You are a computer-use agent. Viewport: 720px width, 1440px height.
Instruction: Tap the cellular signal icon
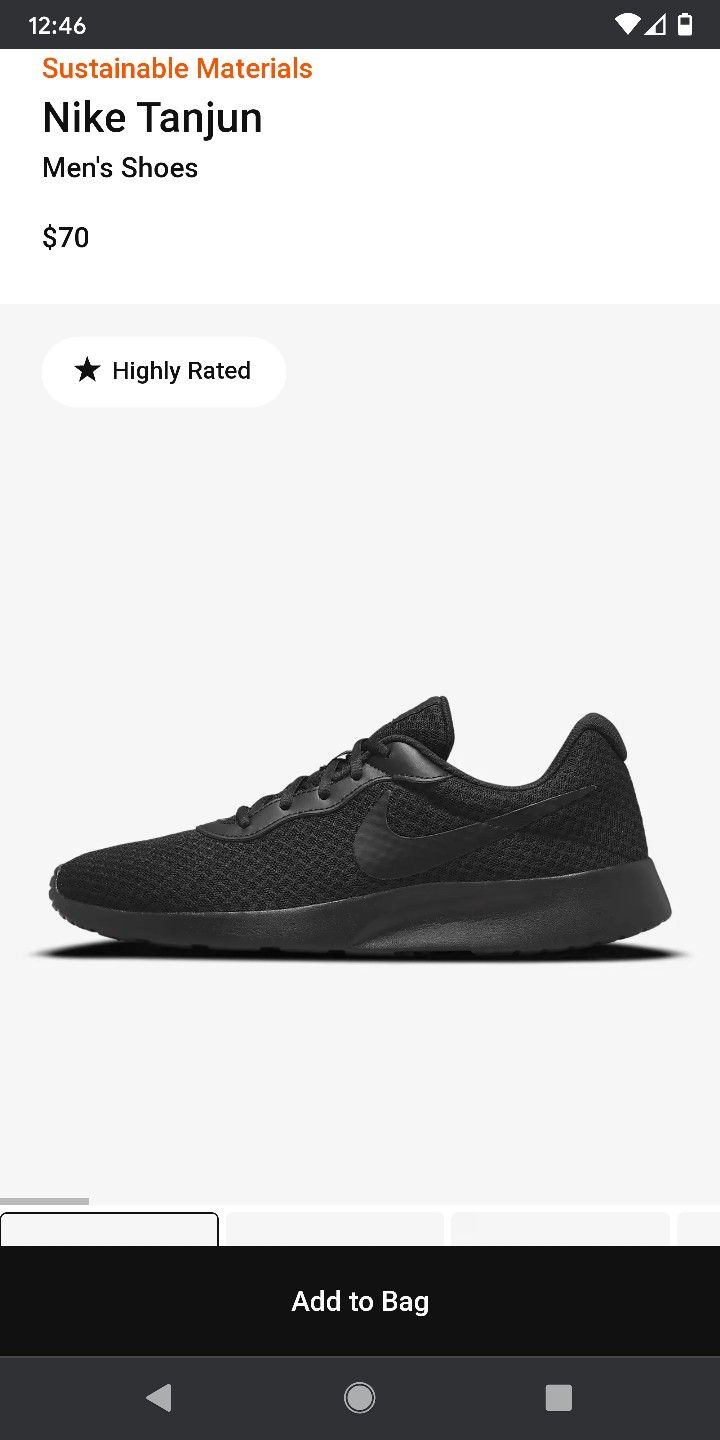657,25
